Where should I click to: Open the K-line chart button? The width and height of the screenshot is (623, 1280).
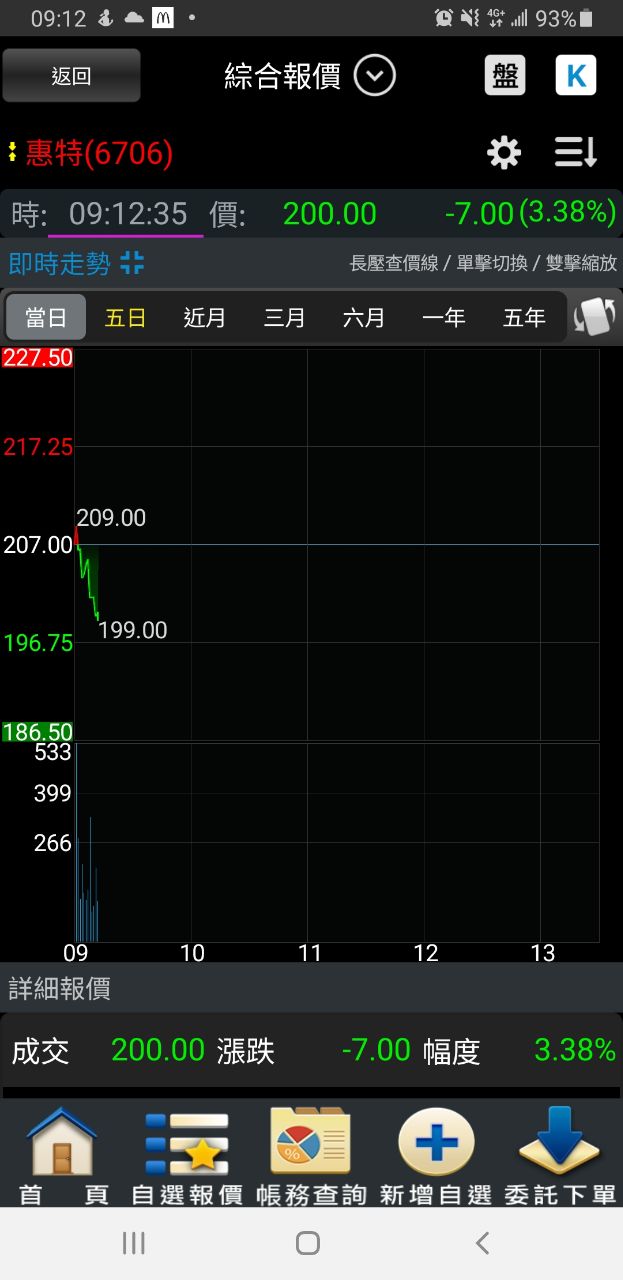click(x=576, y=76)
